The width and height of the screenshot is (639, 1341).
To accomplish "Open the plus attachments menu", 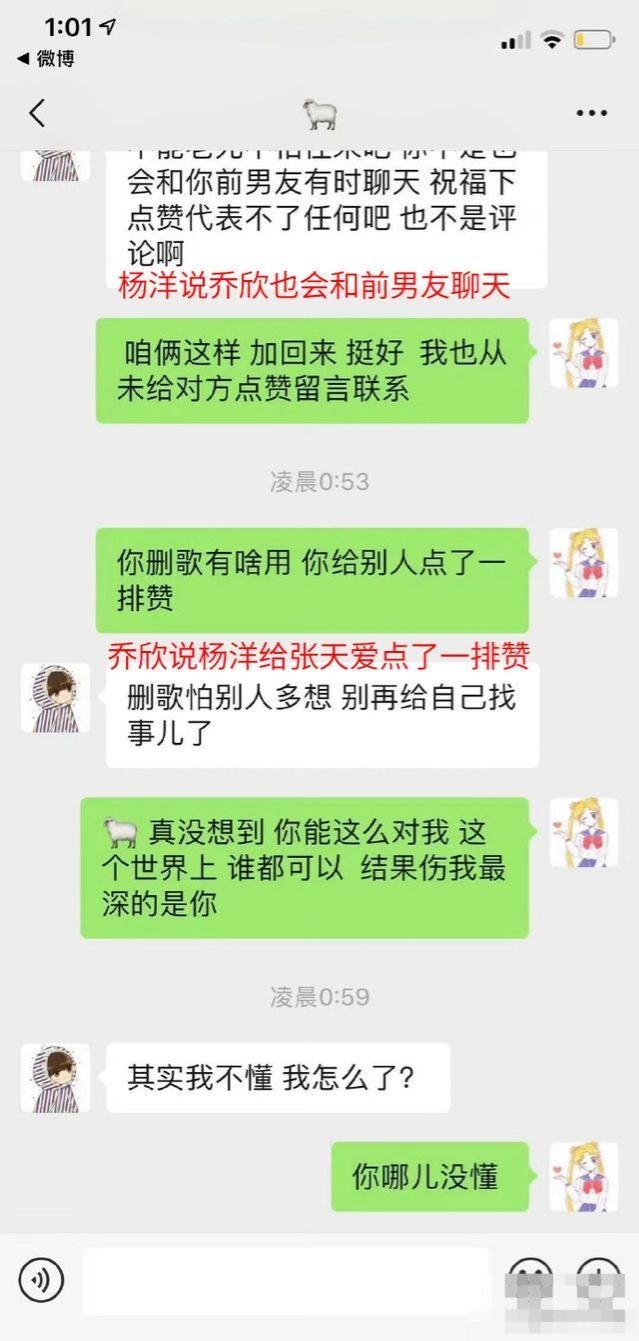I will (x=598, y=1279).
